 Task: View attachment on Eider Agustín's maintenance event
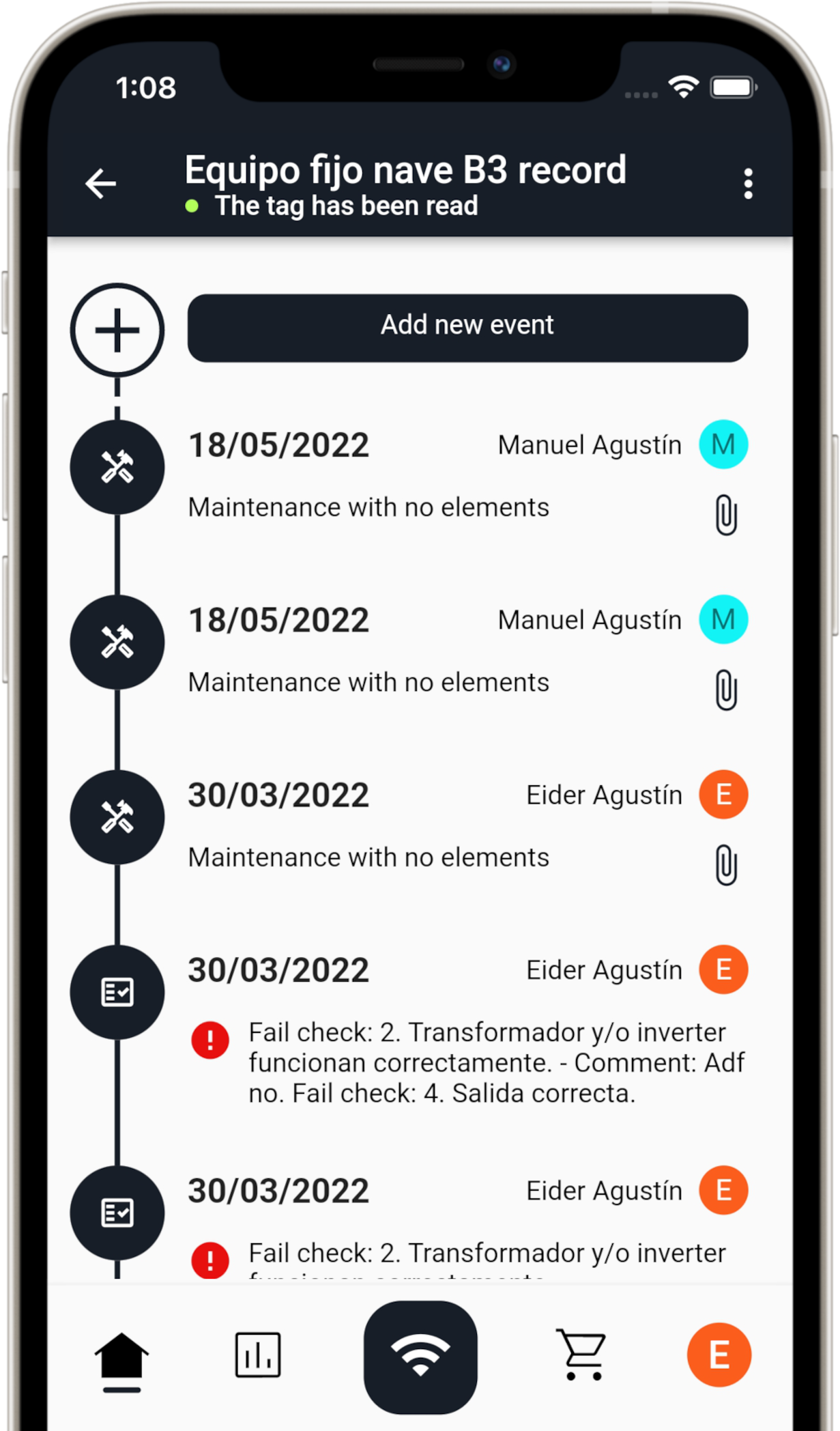click(726, 864)
